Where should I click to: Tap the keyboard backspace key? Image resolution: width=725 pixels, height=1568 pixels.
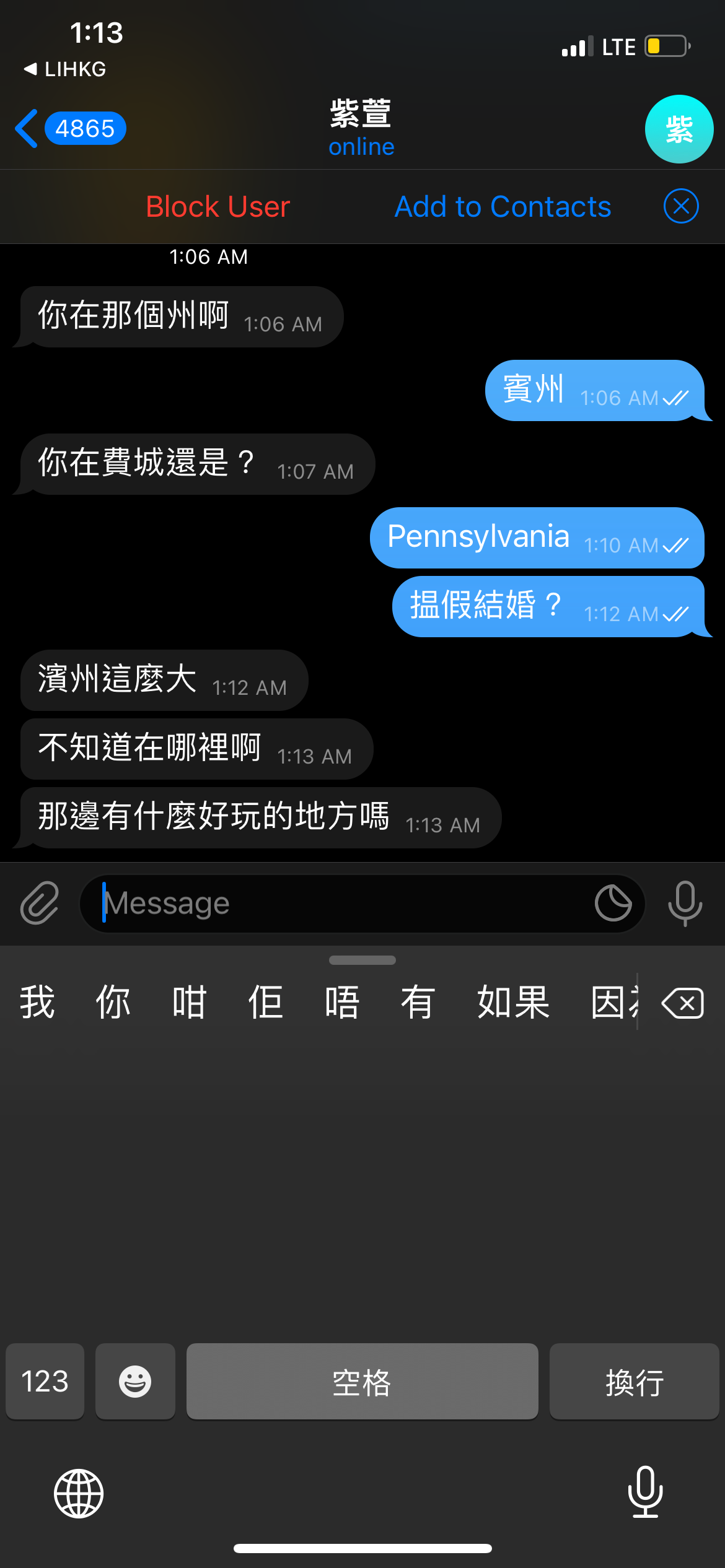[682, 1003]
